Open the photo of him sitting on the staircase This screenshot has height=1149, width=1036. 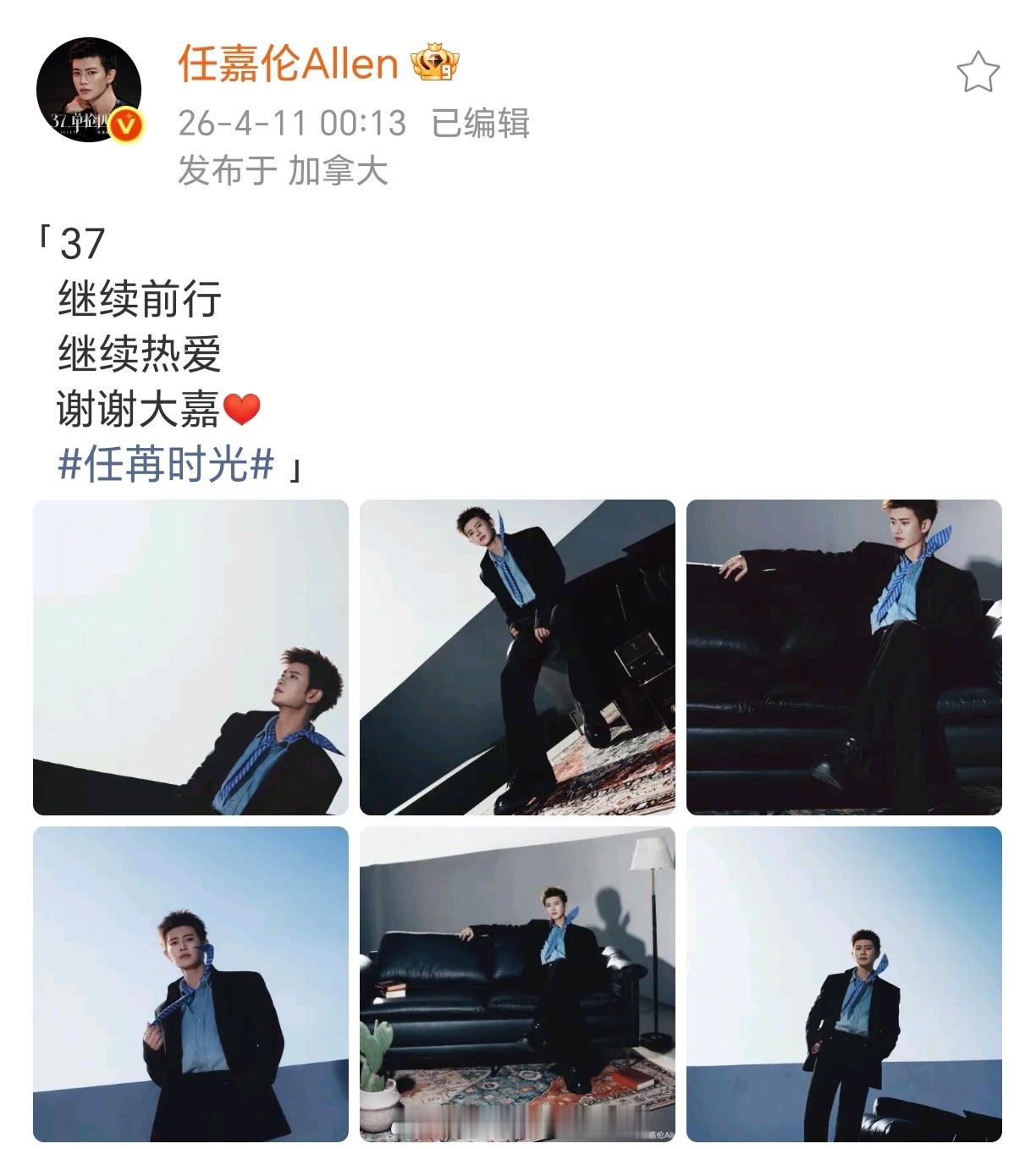[x=518, y=659]
